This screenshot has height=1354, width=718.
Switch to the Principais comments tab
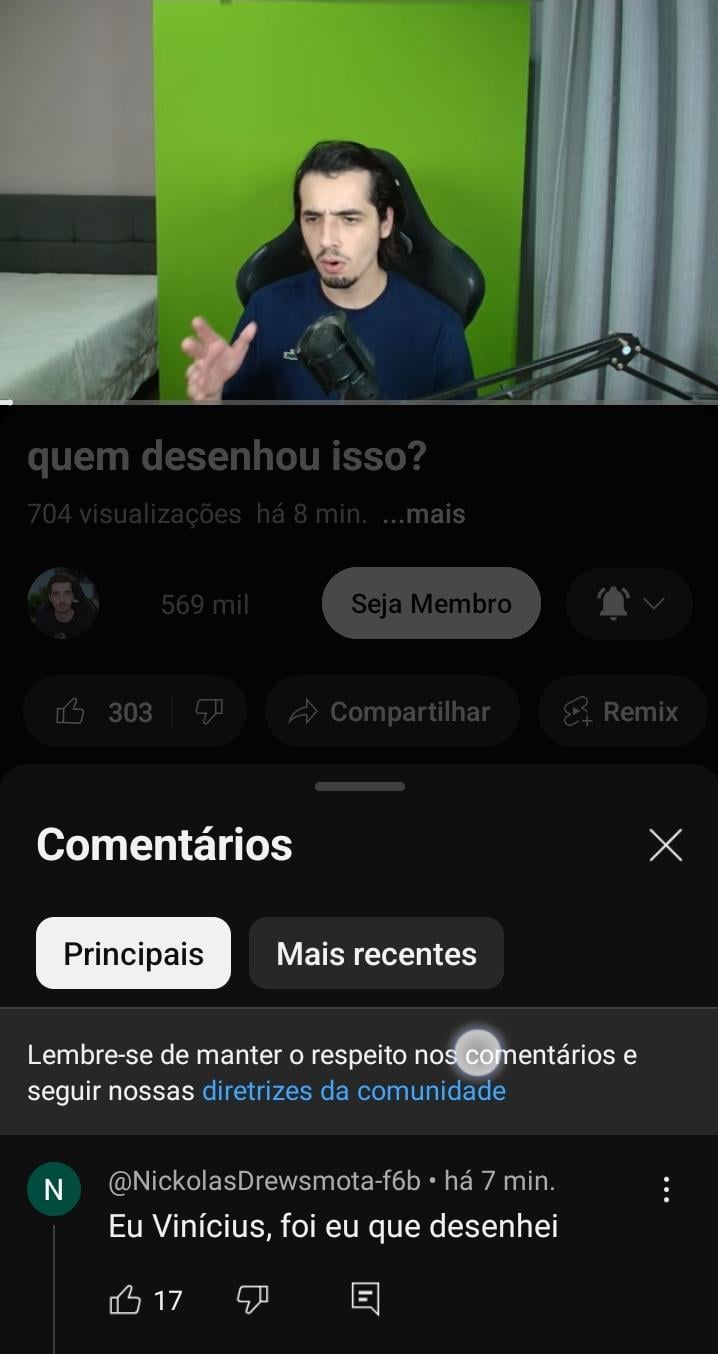click(133, 953)
